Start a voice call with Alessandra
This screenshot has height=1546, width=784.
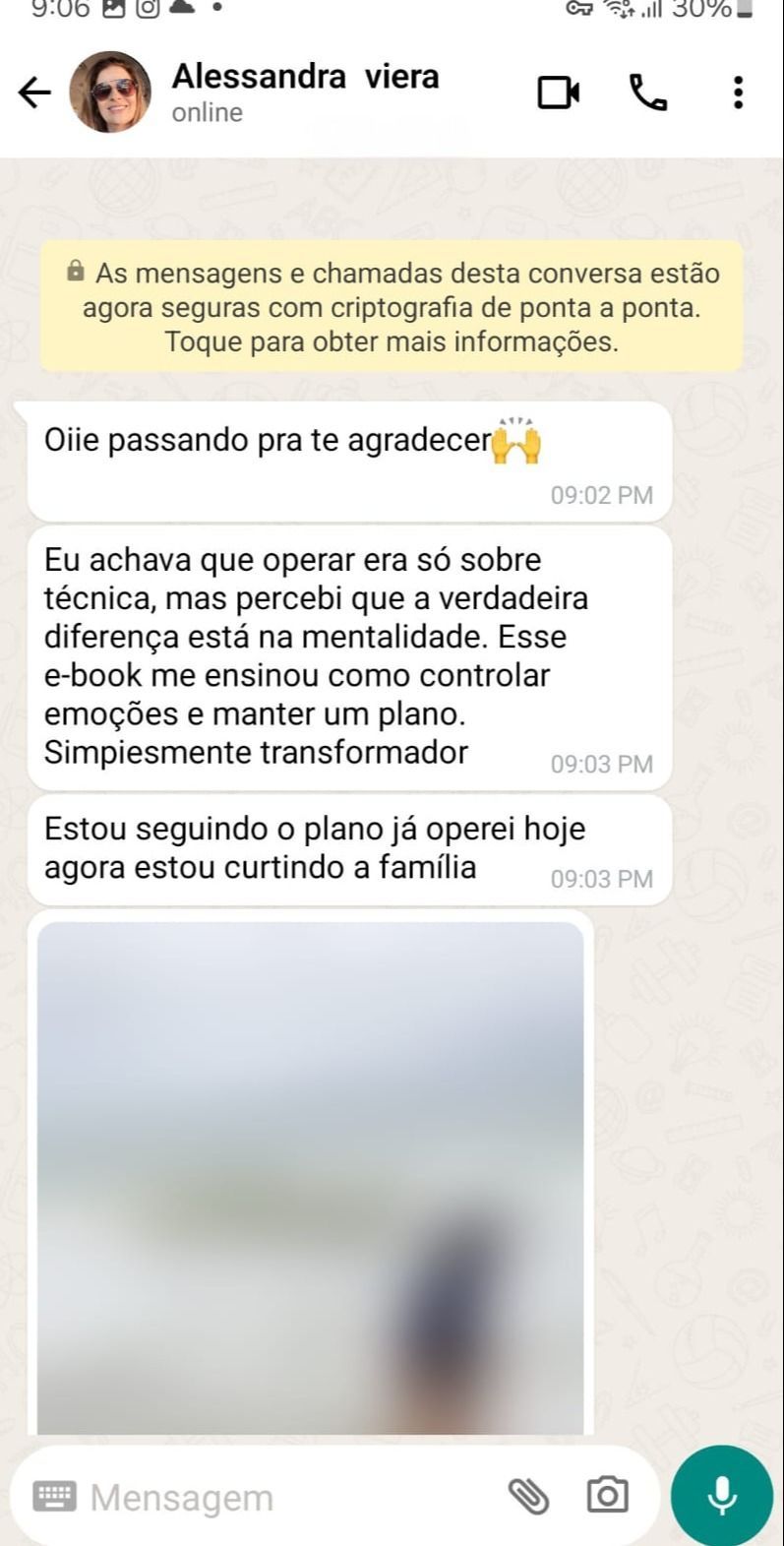647,93
